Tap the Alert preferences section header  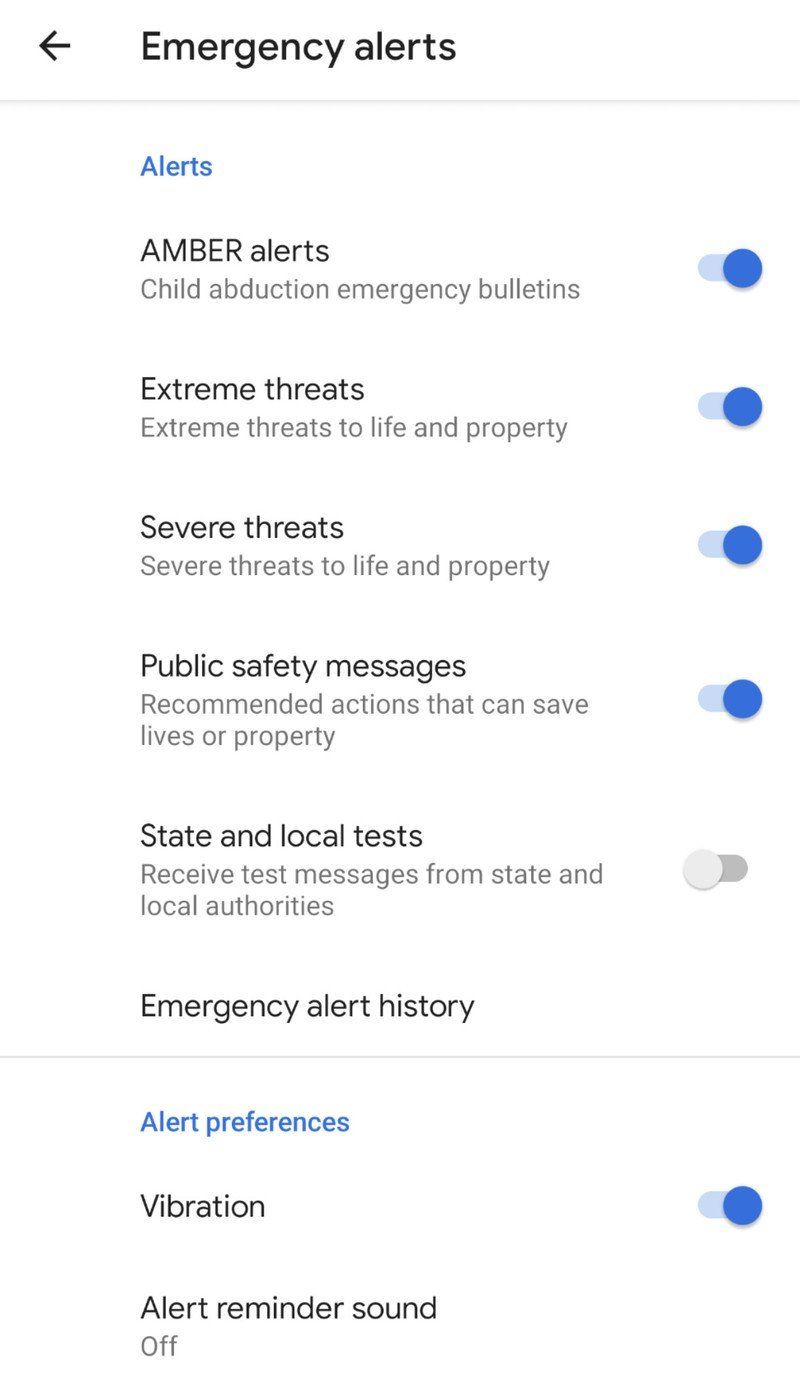pos(245,1121)
